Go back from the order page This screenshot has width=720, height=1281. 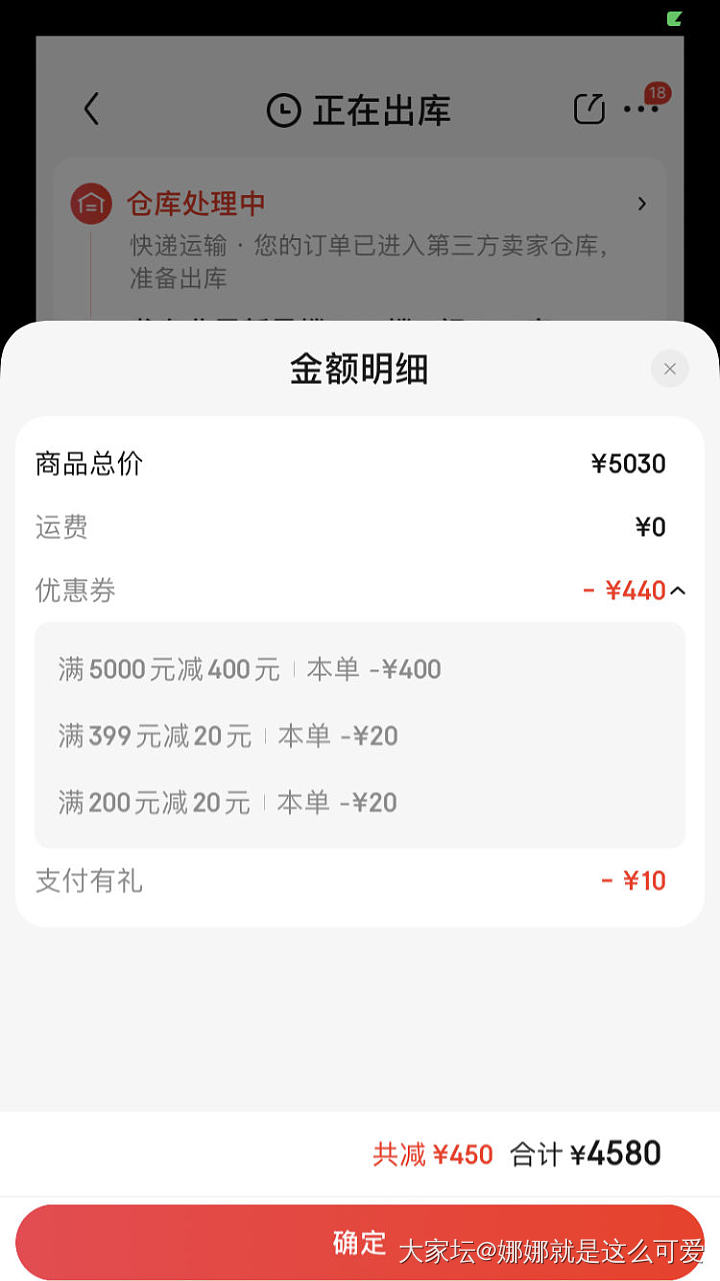(92, 109)
